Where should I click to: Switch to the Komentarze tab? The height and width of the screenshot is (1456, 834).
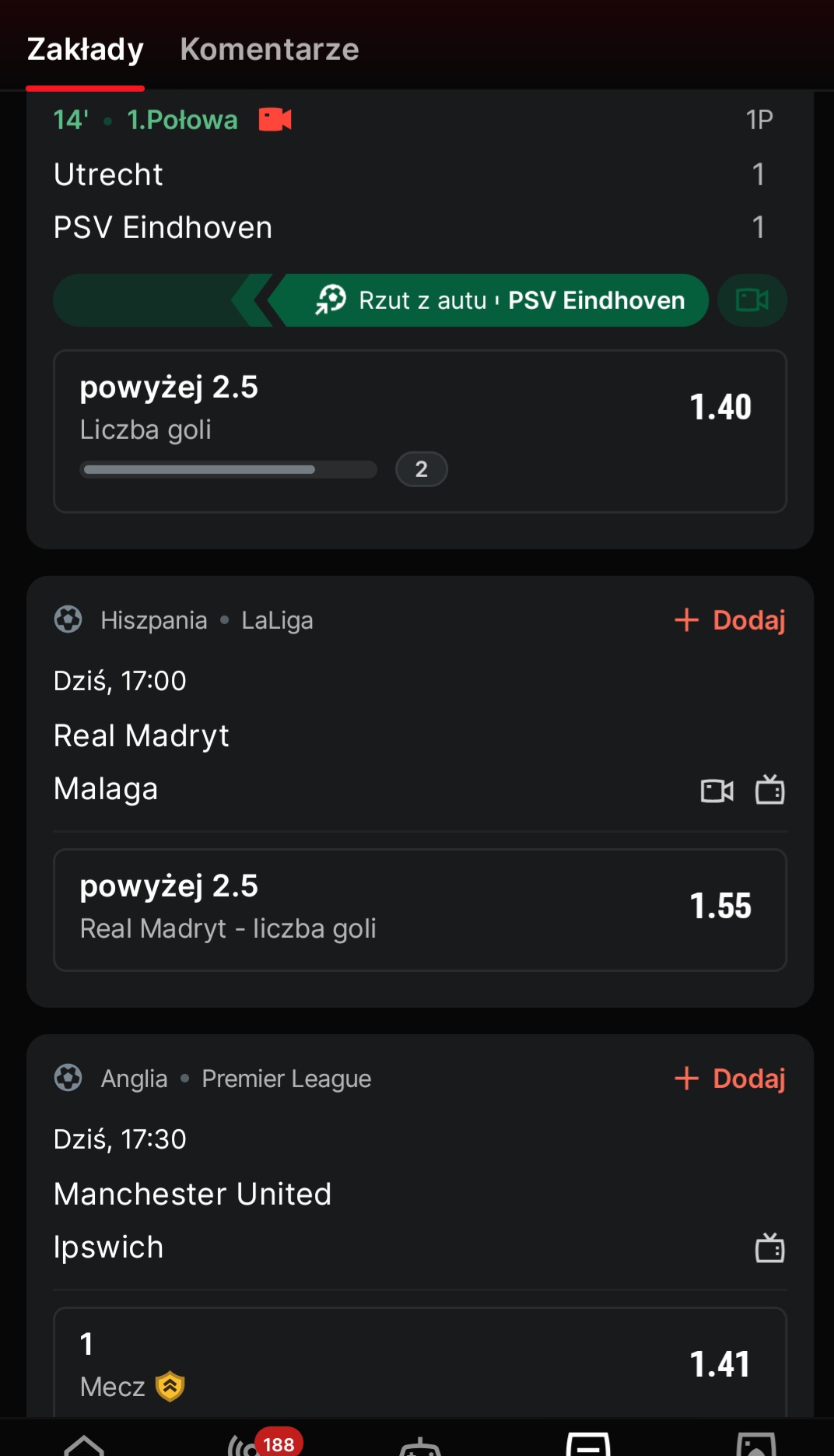tap(269, 49)
